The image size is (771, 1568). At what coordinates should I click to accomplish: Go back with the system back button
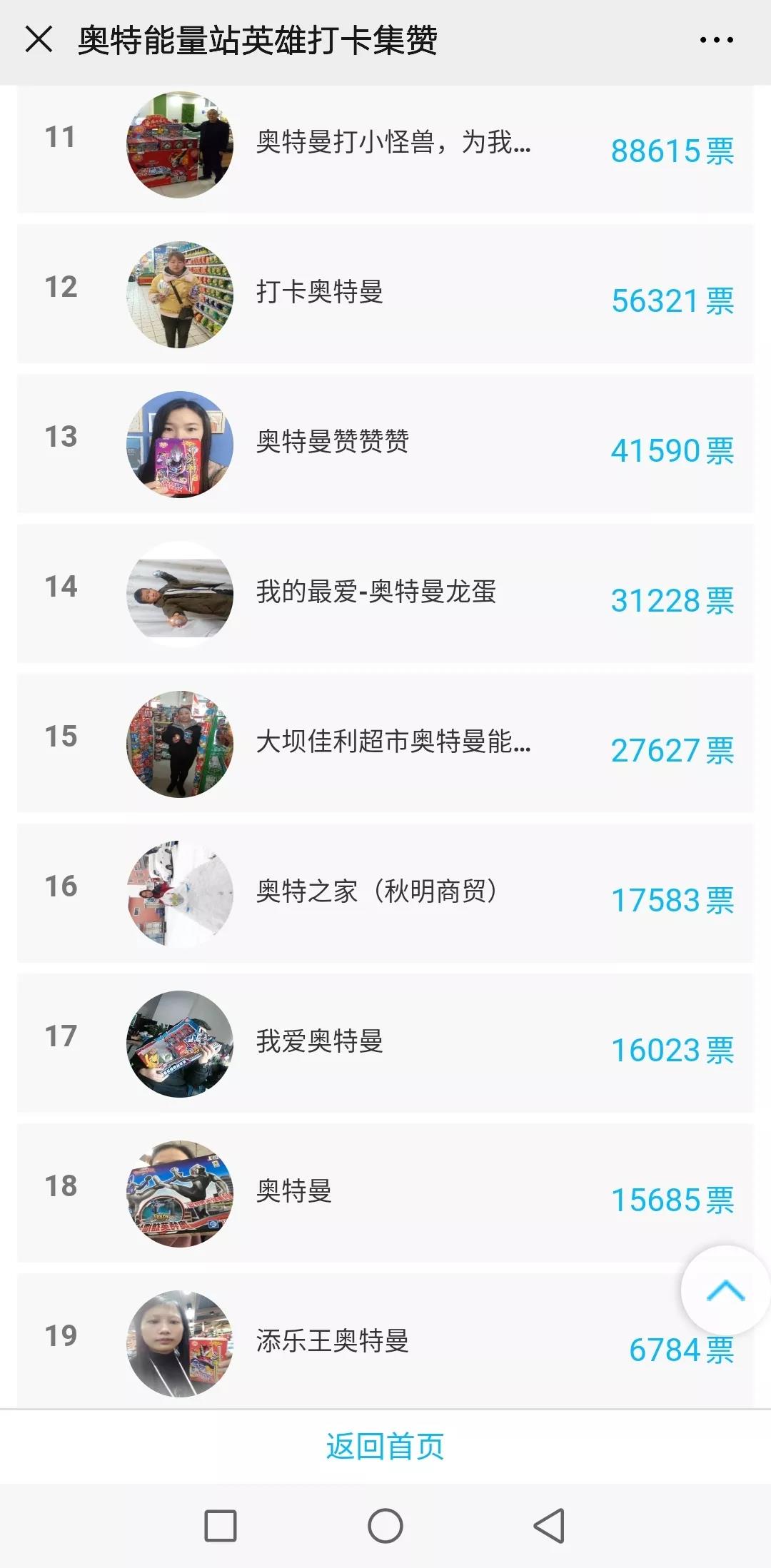click(549, 1526)
